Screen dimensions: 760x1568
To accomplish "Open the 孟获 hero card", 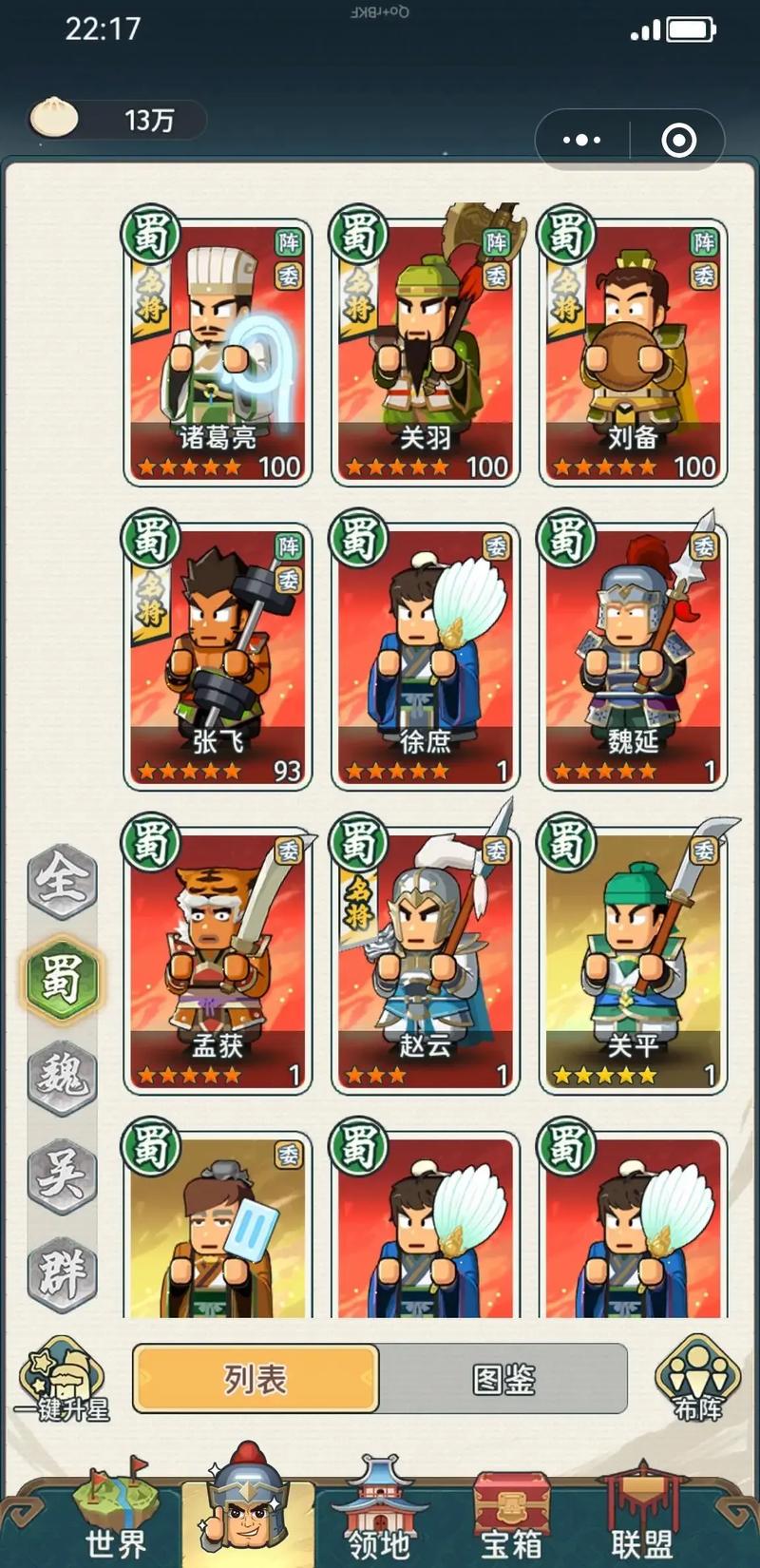I will coord(218,960).
